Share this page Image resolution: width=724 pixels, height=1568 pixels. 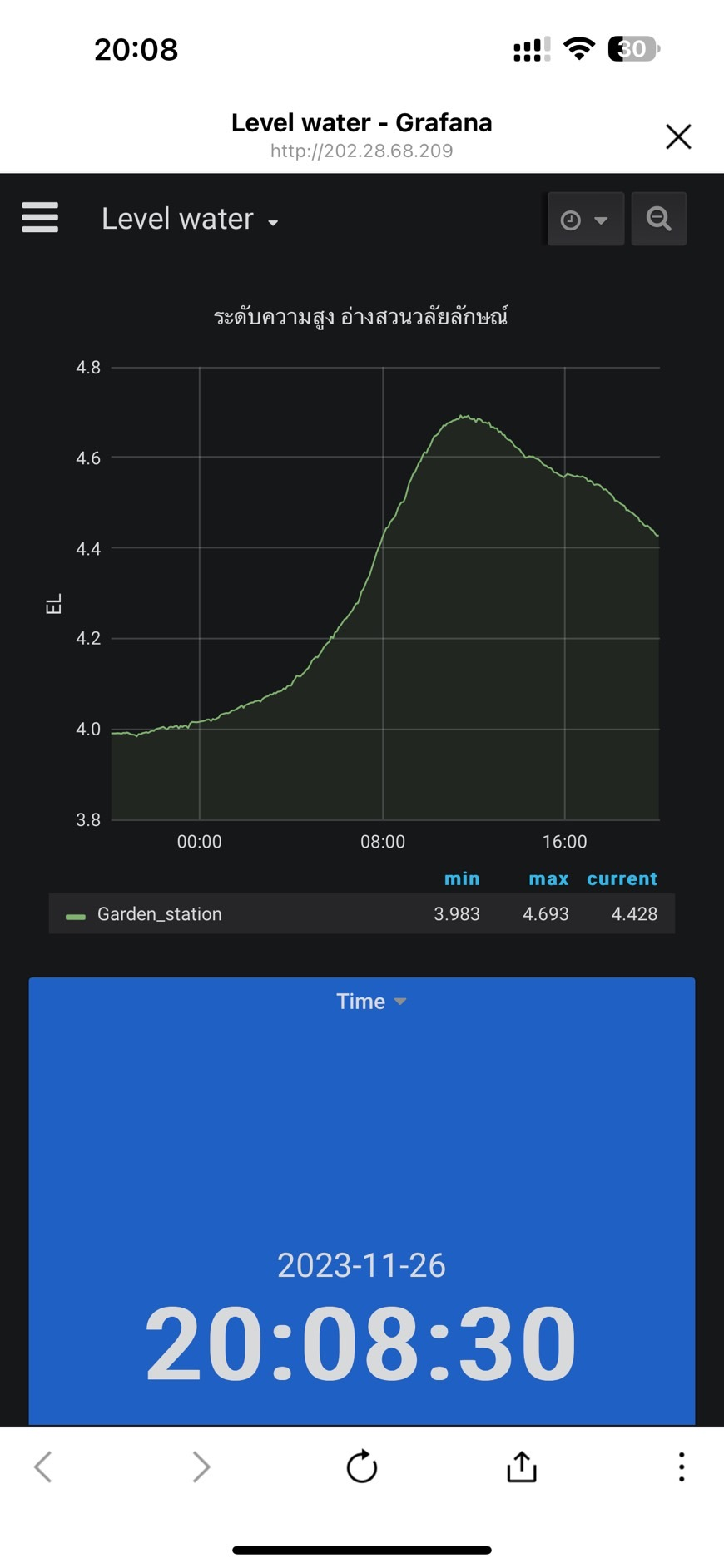coord(522,1467)
